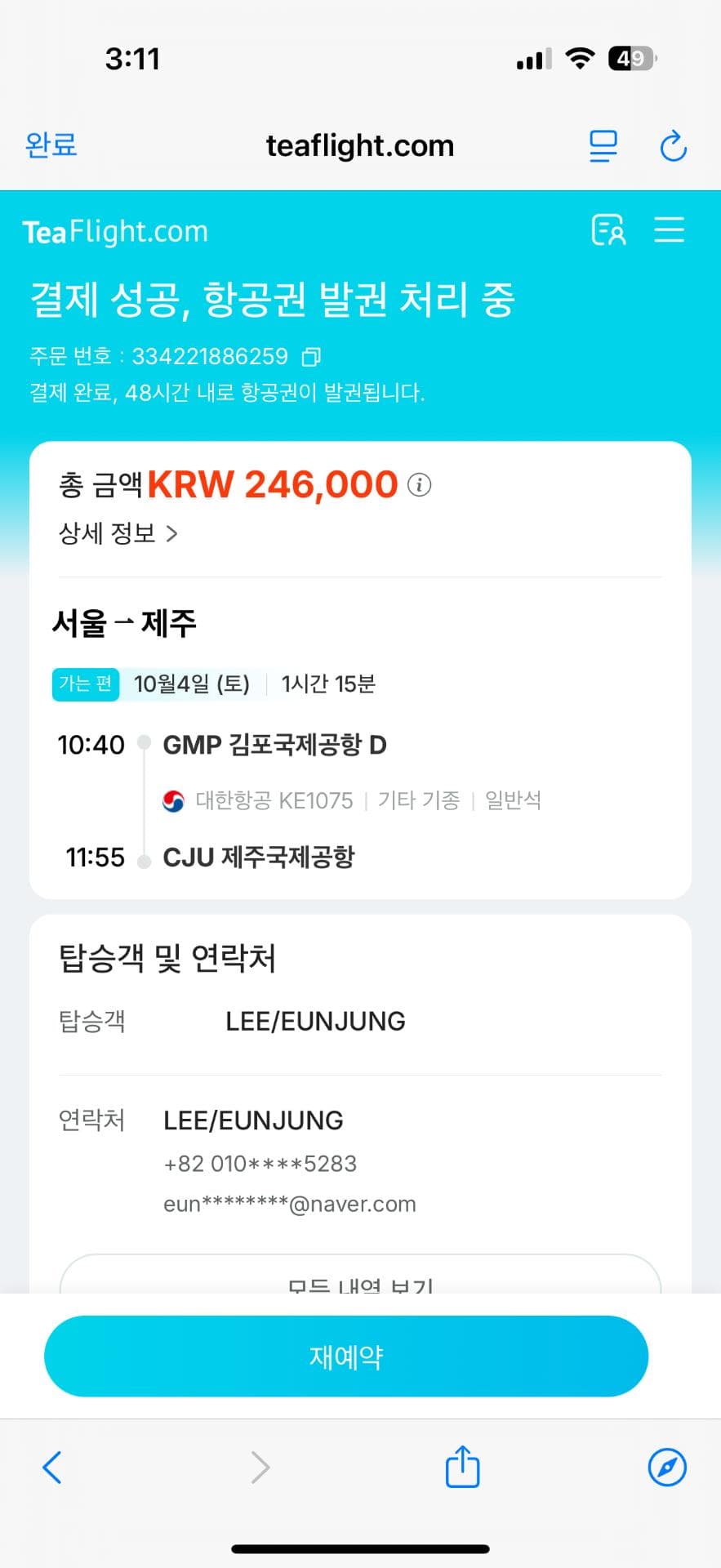The image size is (721, 1568).
Task: Open the booking lookup icon in the header
Action: click(x=608, y=230)
